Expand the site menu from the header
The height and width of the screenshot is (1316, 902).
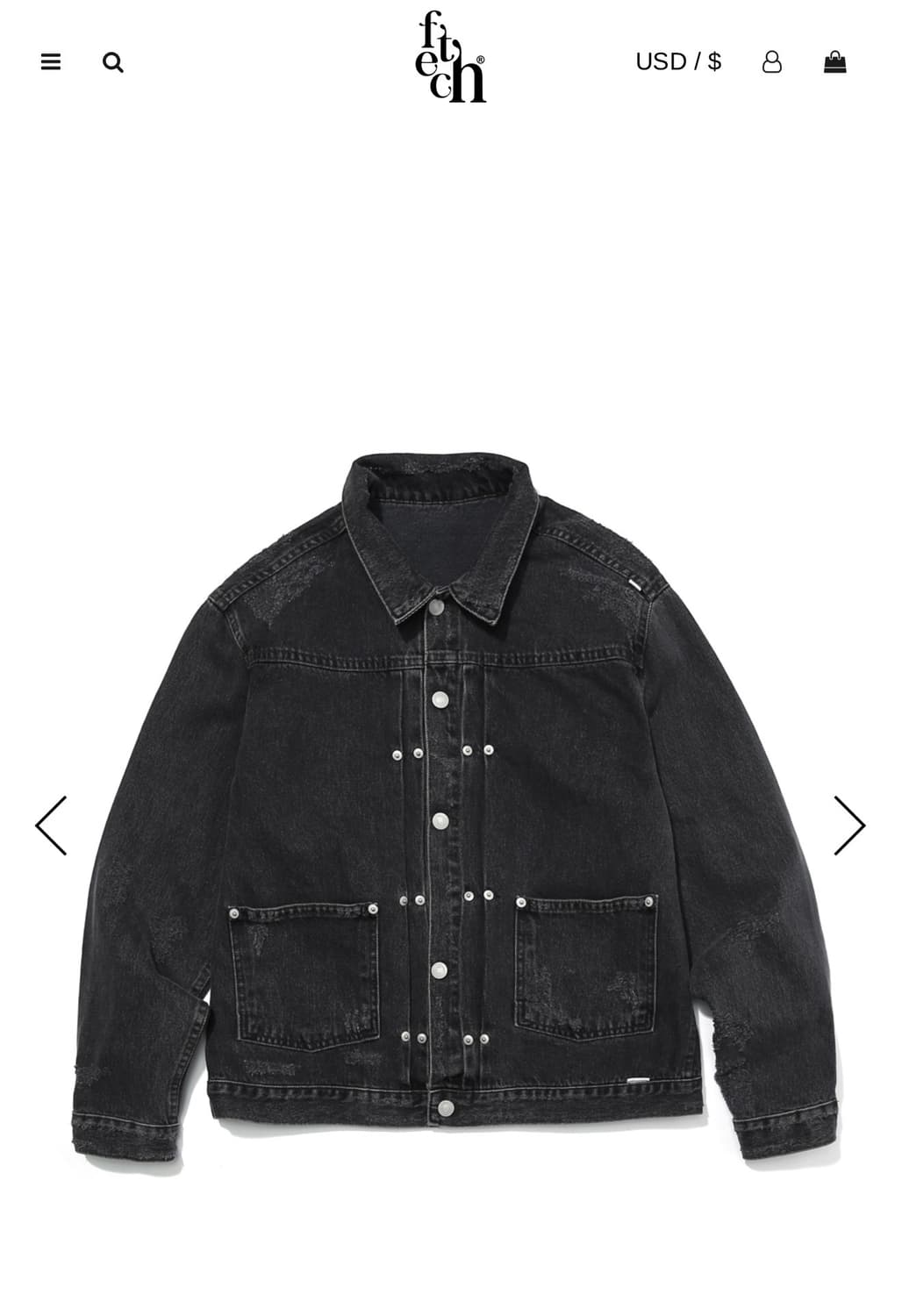click(x=51, y=62)
